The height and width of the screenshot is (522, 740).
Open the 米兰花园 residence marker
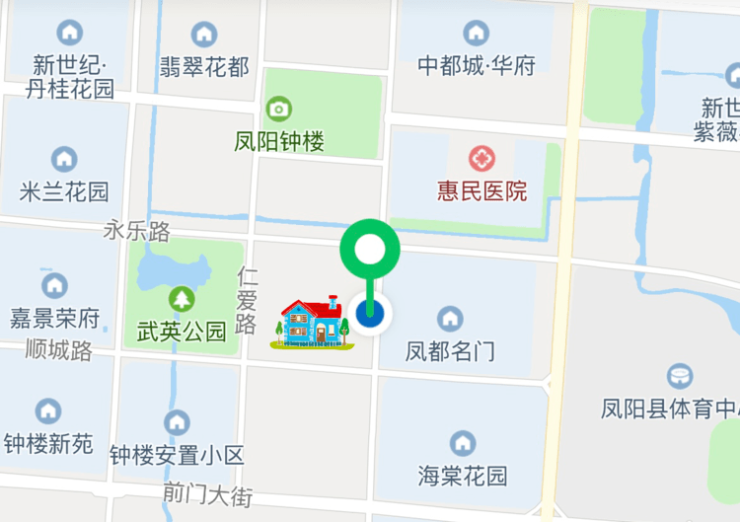tap(64, 159)
